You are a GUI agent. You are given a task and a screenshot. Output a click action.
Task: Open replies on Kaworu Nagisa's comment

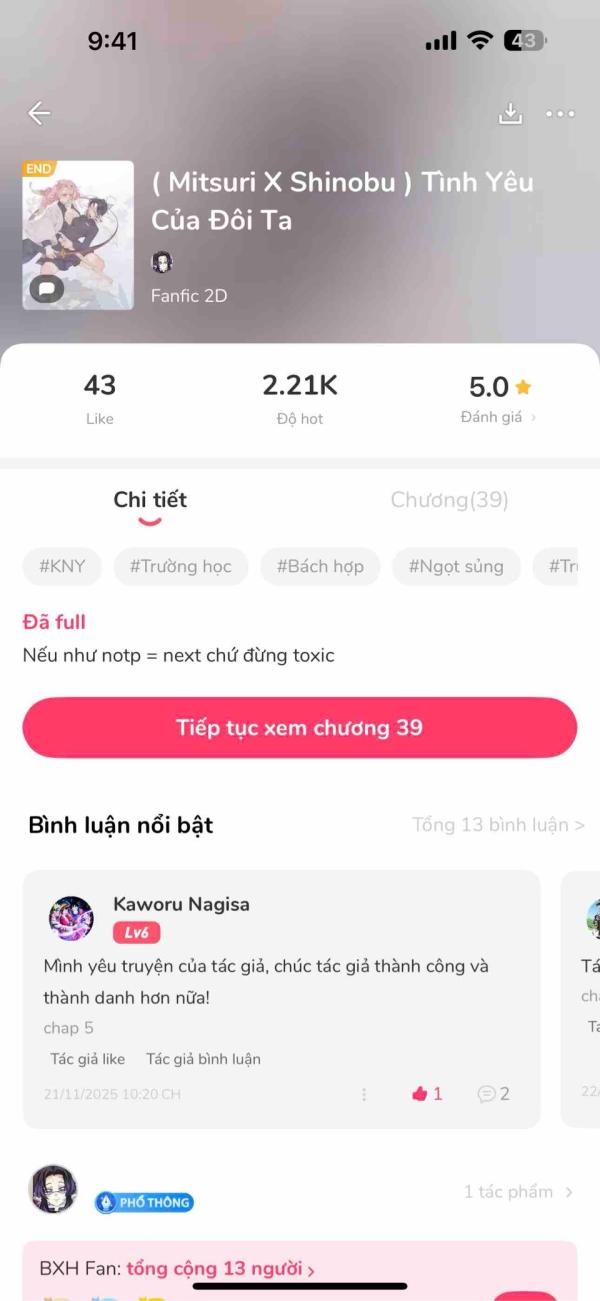[493, 1094]
